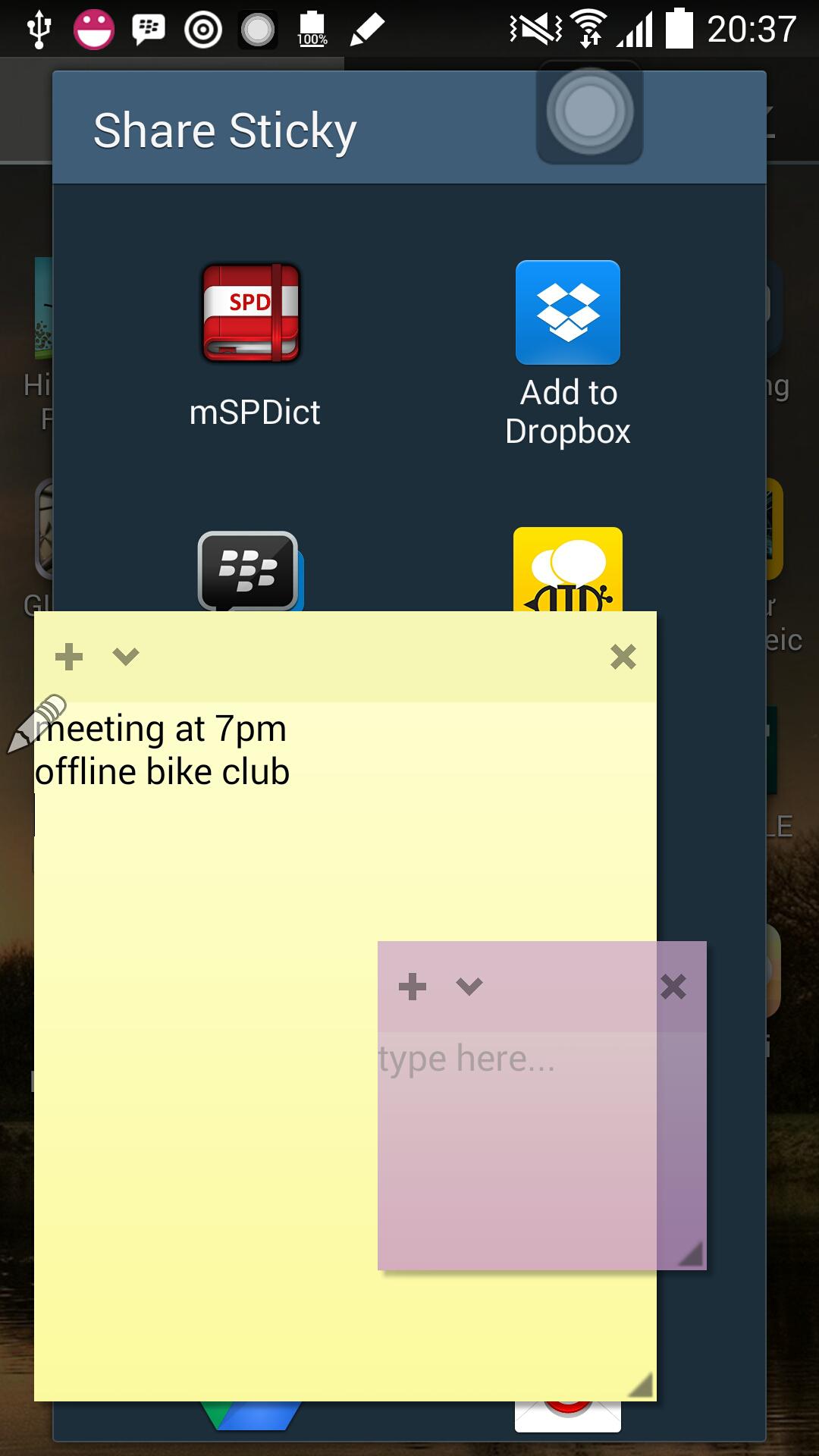The width and height of the screenshot is (819, 1456).
Task: Tap the floating assistive touch button
Action: click(590, 111)
